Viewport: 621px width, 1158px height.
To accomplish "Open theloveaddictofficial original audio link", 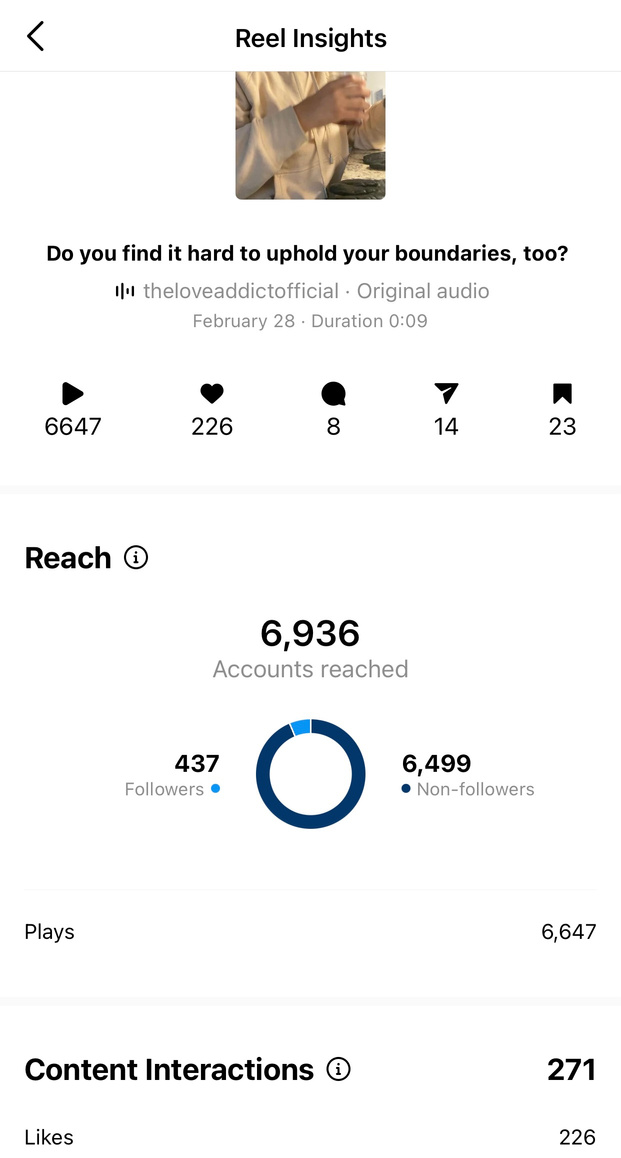I will (303, 291).
